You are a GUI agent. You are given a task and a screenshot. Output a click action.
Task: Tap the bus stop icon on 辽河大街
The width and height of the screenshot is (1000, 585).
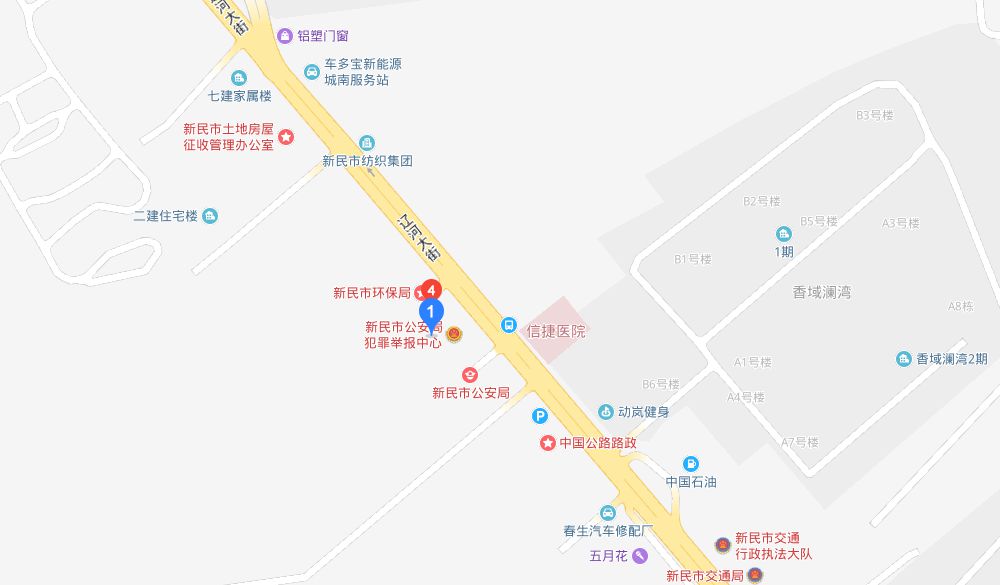(509, 325)
